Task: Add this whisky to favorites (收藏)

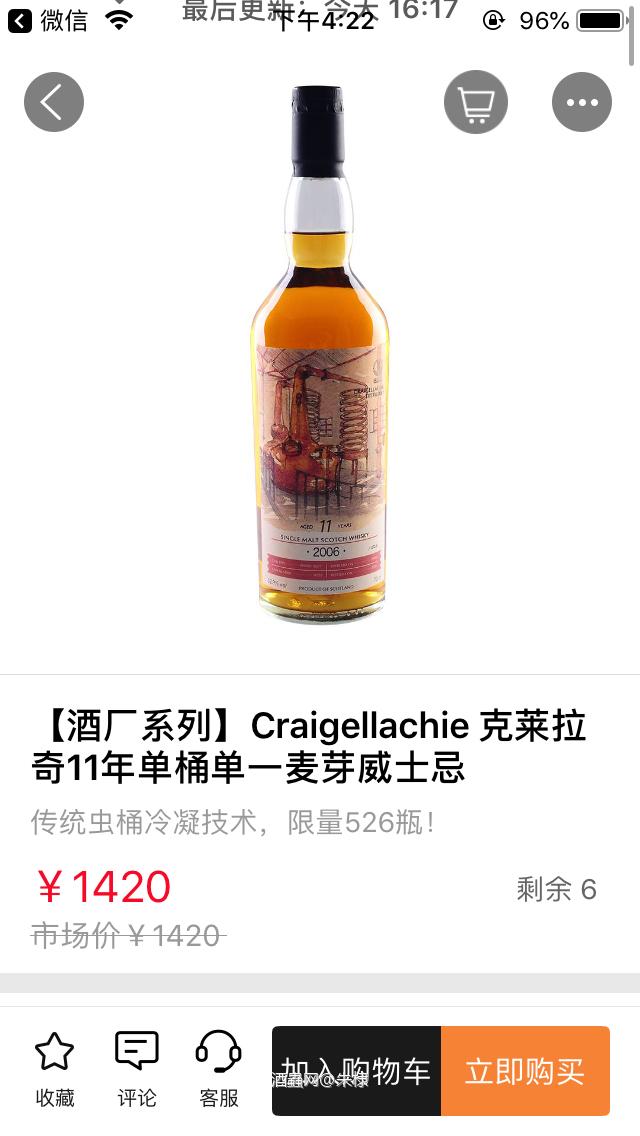Action: 55,1070
